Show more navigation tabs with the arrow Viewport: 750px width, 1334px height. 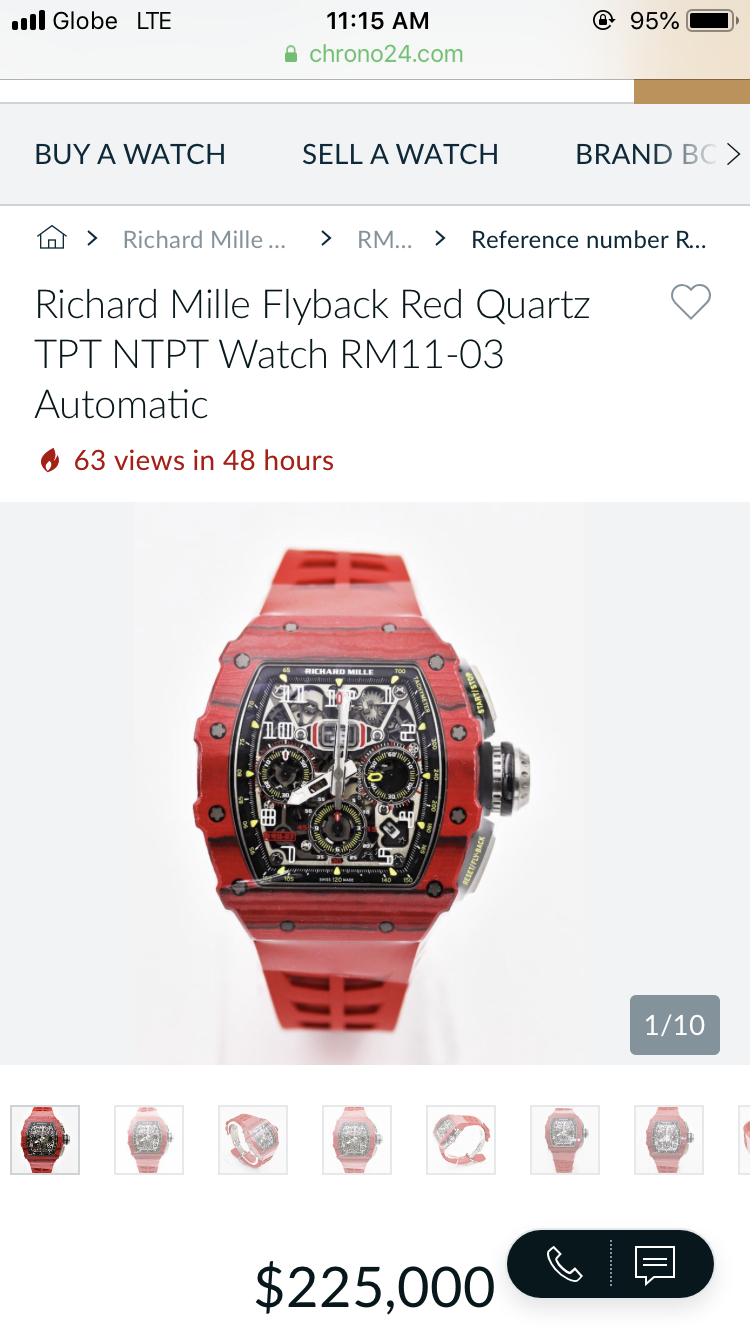pyautogui.click(x=733, y=154)
